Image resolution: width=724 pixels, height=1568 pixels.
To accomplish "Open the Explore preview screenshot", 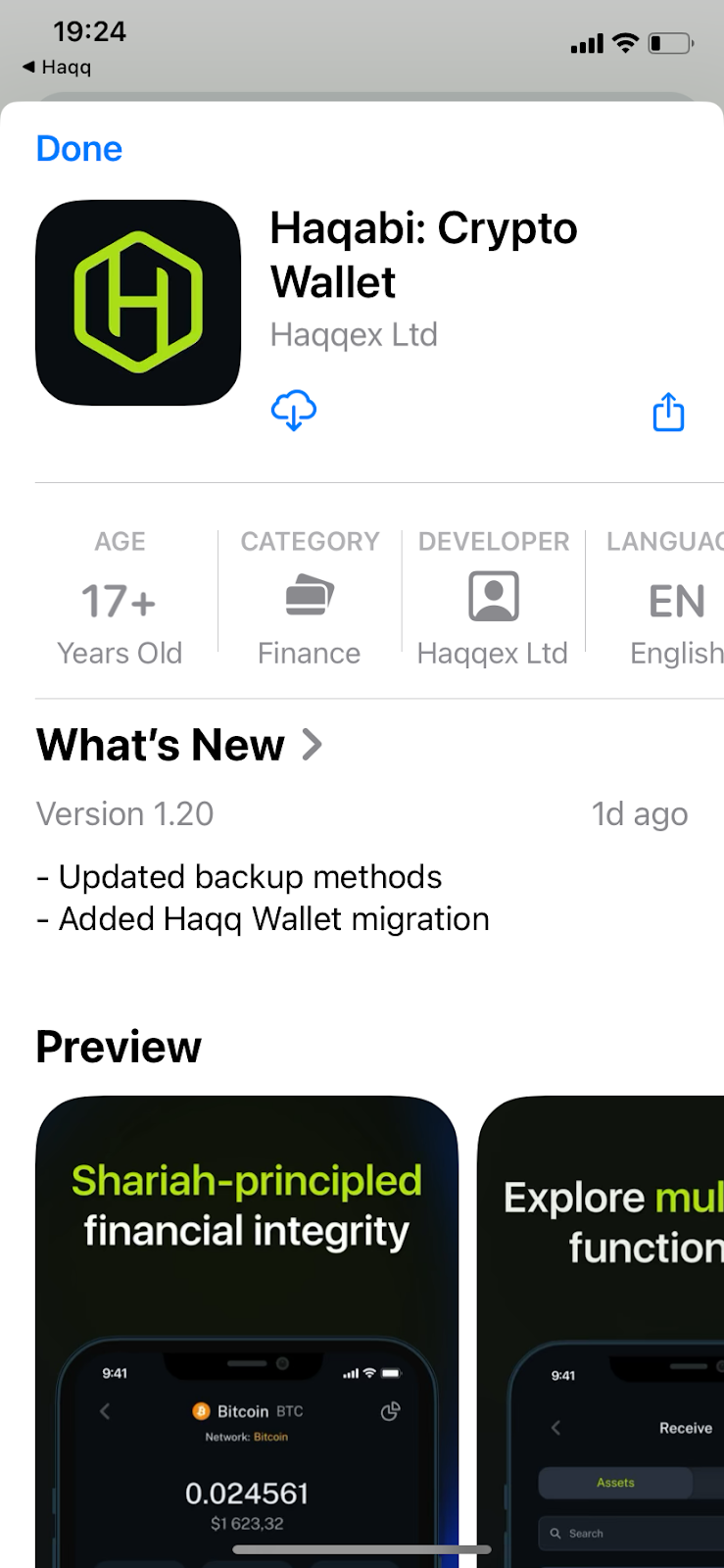I will tap(601, 1331).
